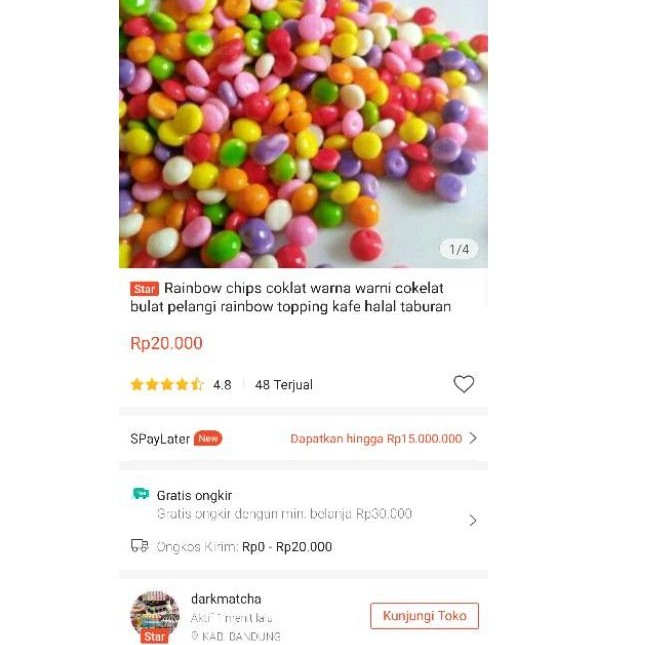Viewport: 645px width, 645px height.
Task: Tap the Kunjungi Toko button
Action: point(424,616)
